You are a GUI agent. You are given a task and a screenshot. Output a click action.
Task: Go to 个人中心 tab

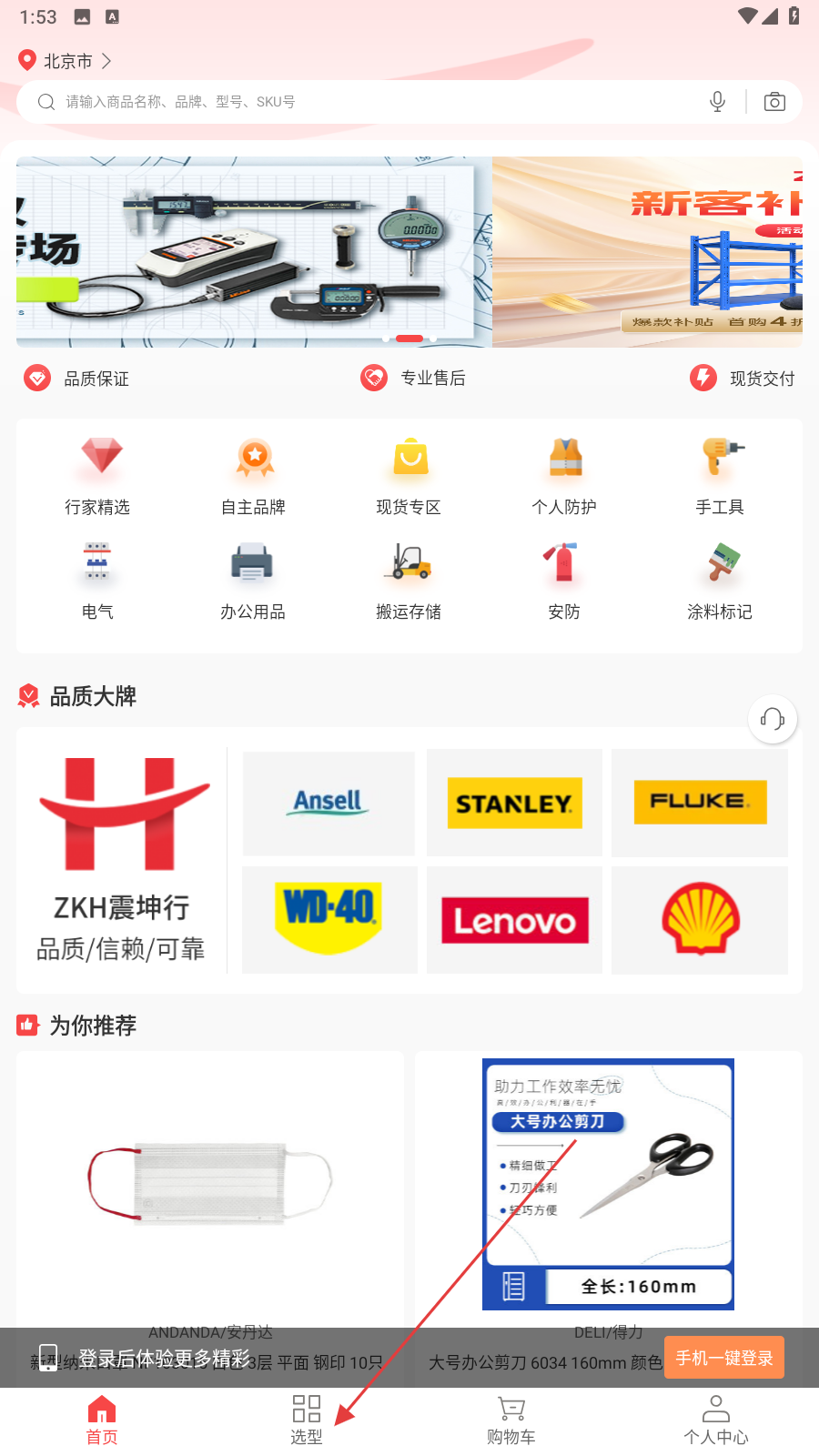pyautogui.click(x=716, y=1420)
